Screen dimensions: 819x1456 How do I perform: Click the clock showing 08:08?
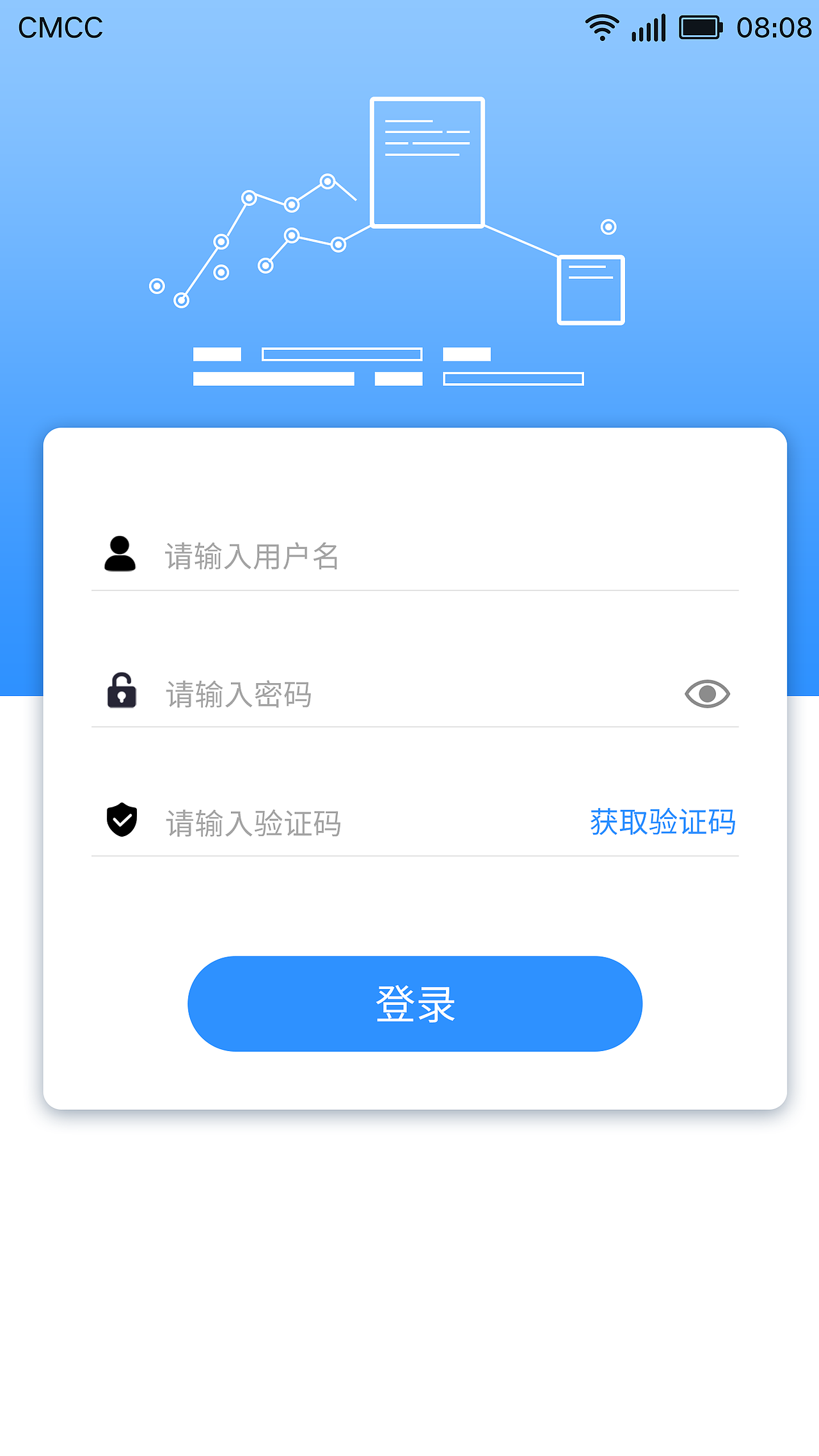[x=773, y=27]
